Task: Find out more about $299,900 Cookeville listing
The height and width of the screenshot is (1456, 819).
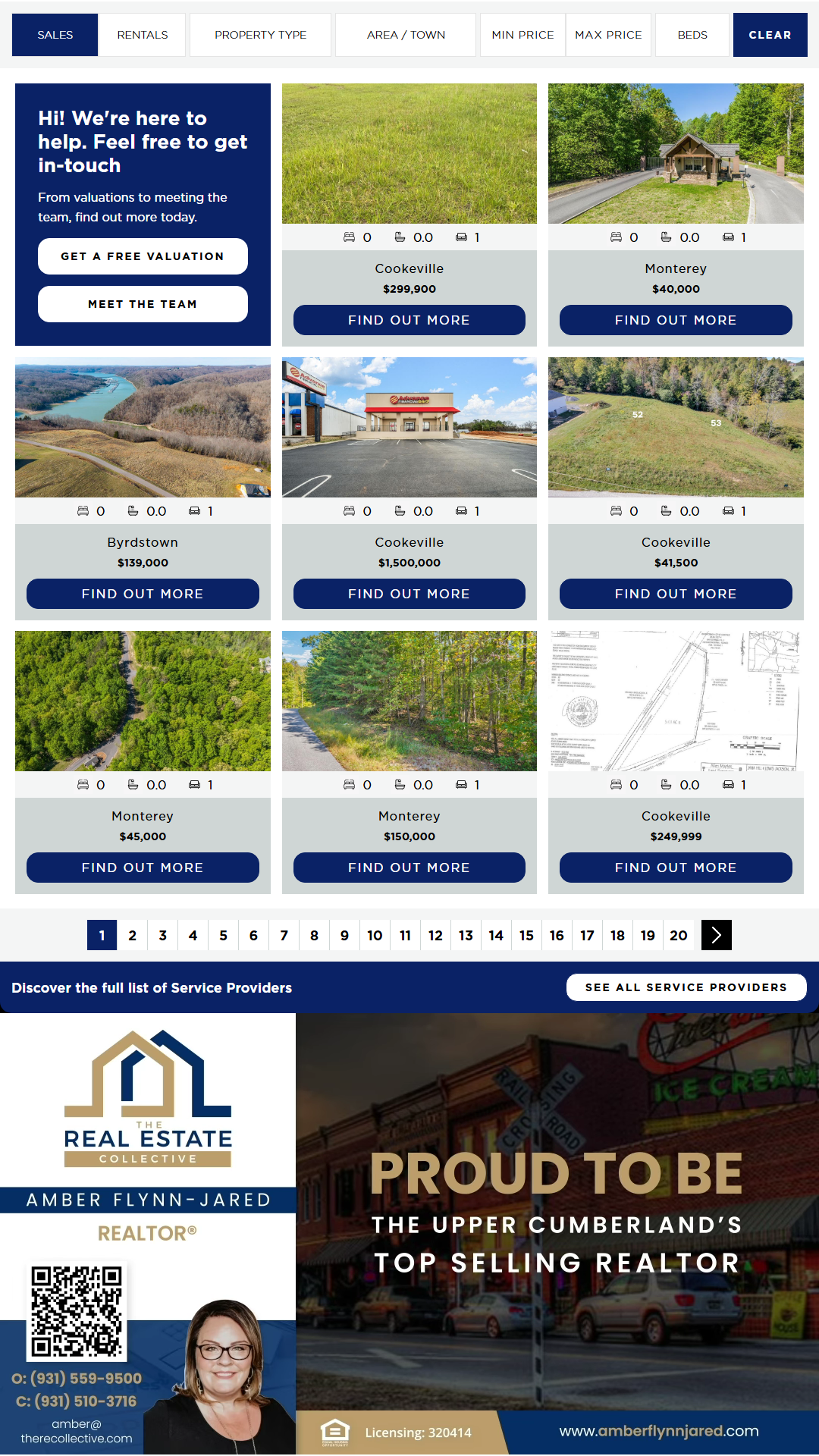Action: tap(409, 320)
